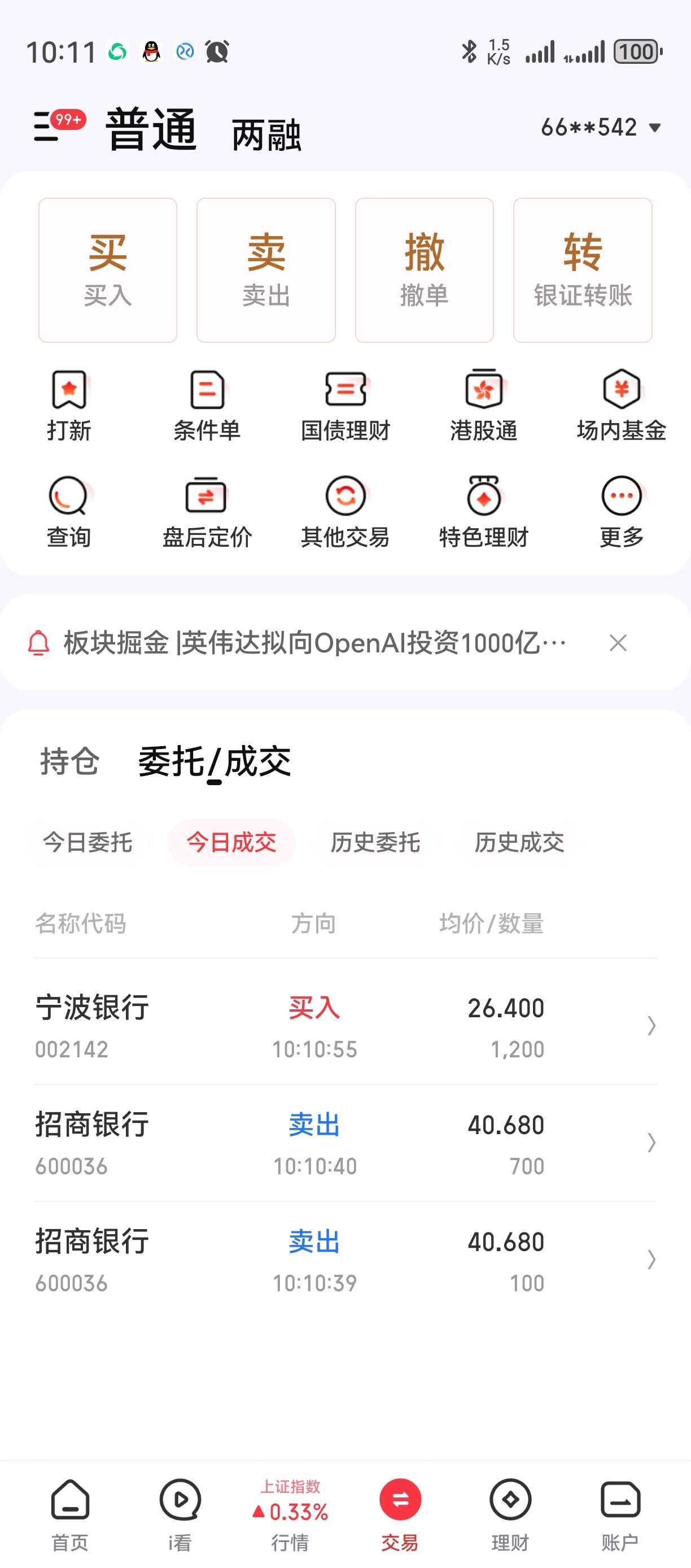
Task: Open the 宁波银行 买入 trade record
Action: click(345, 1026)
